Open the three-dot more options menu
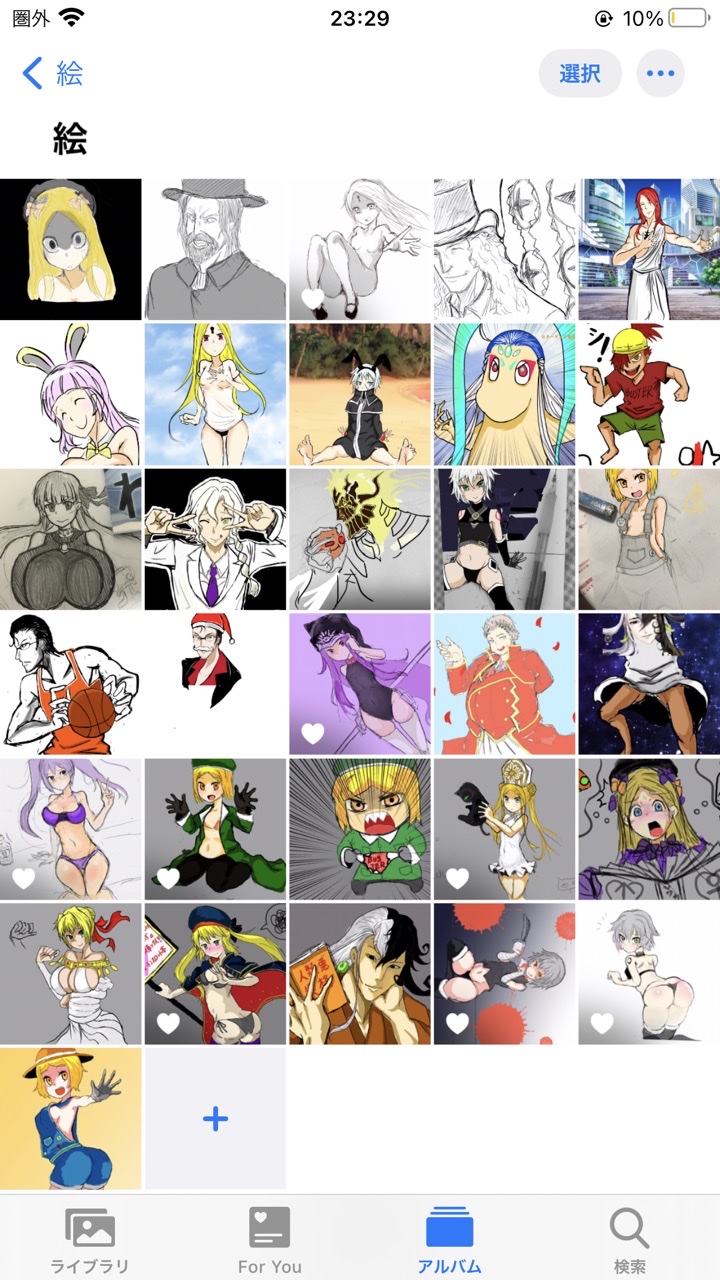 660,73
